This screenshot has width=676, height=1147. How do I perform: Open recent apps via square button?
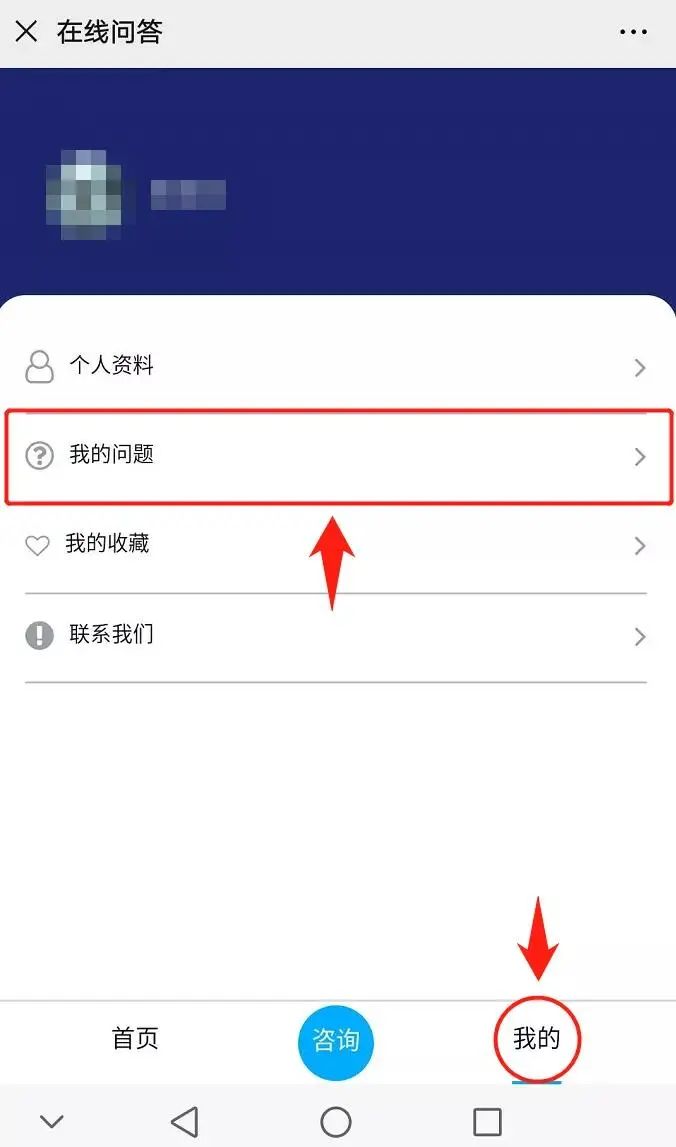point(487,1121)
